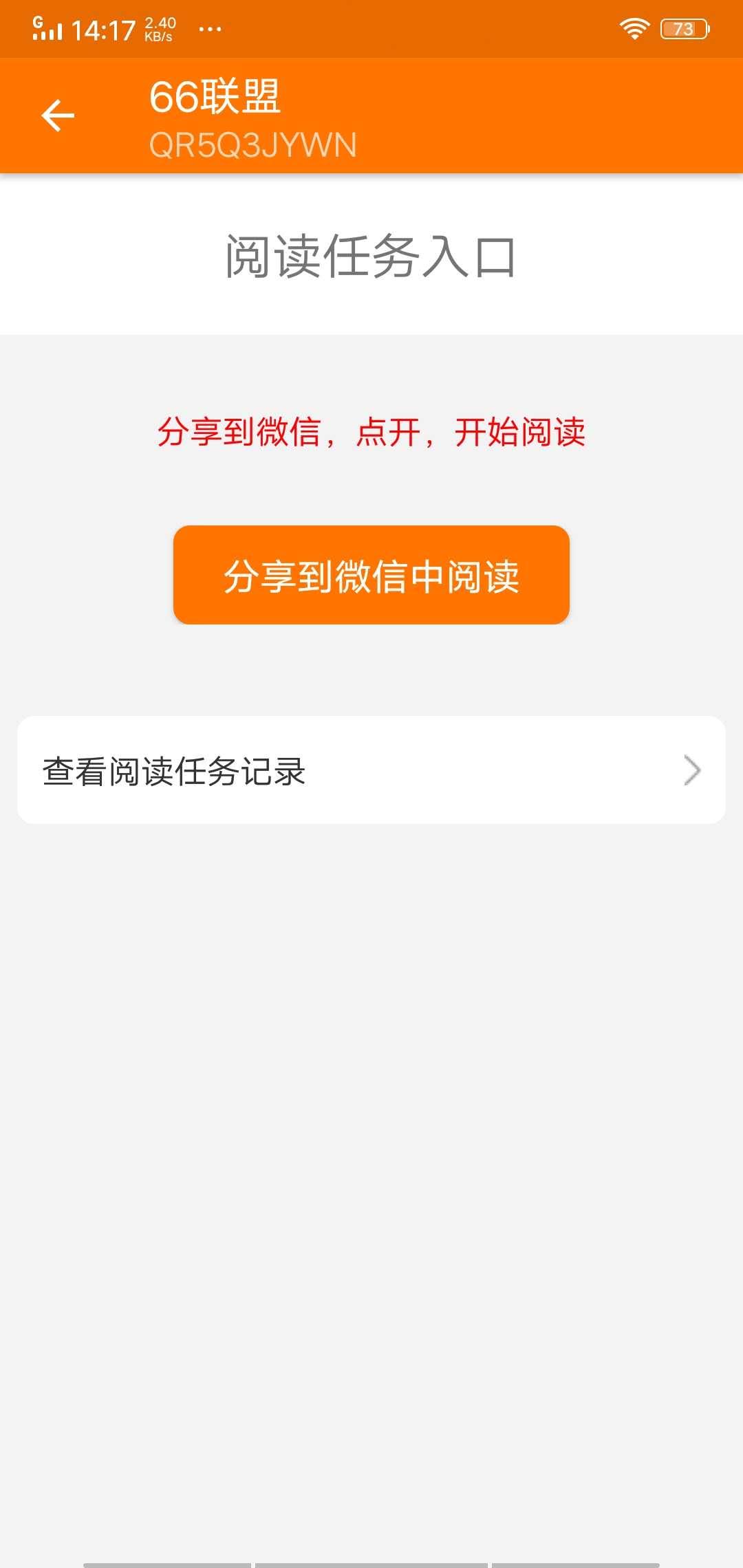Expand the 查看阅读任务记录 entry via its chevron
Image resolution: width=743 pixels, height=1568 pixels.
point(694,772)
